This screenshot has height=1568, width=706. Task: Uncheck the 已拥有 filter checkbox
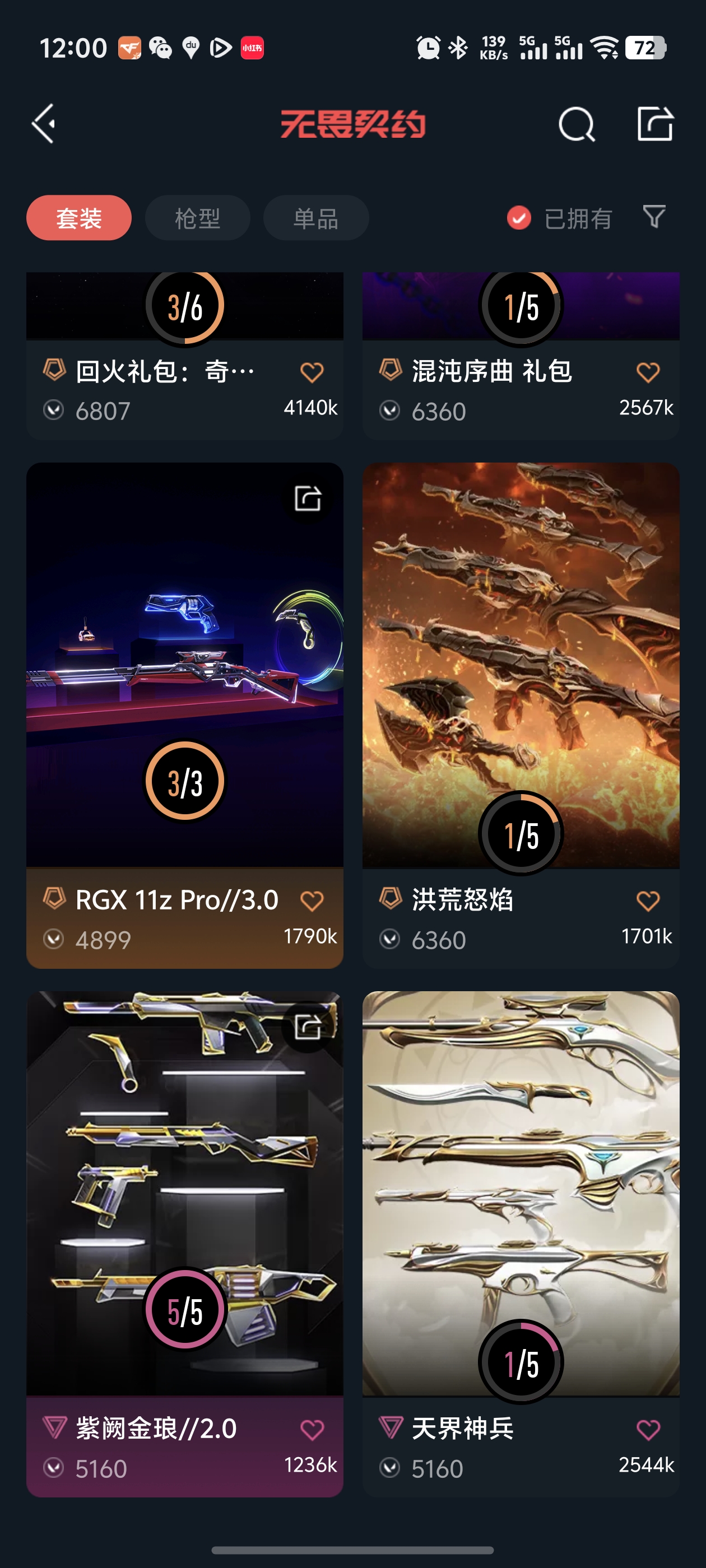[x=519, y=218]
